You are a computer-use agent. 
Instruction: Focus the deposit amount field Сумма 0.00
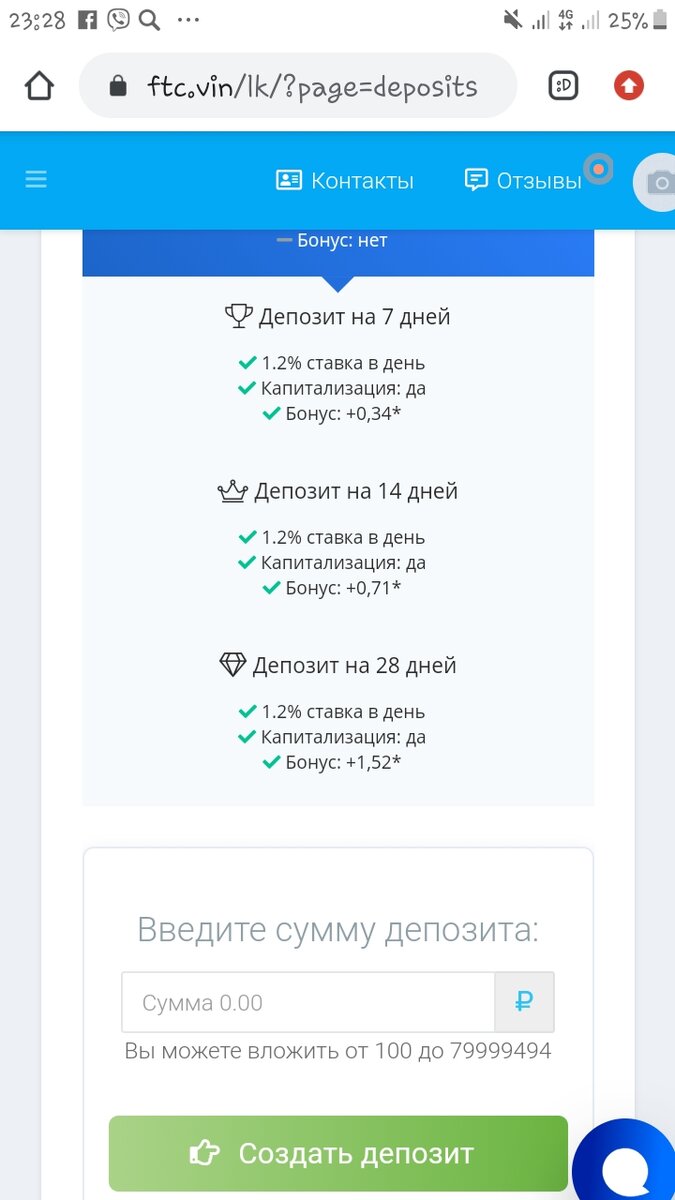pyautogui.click(x=308, y=1002)
